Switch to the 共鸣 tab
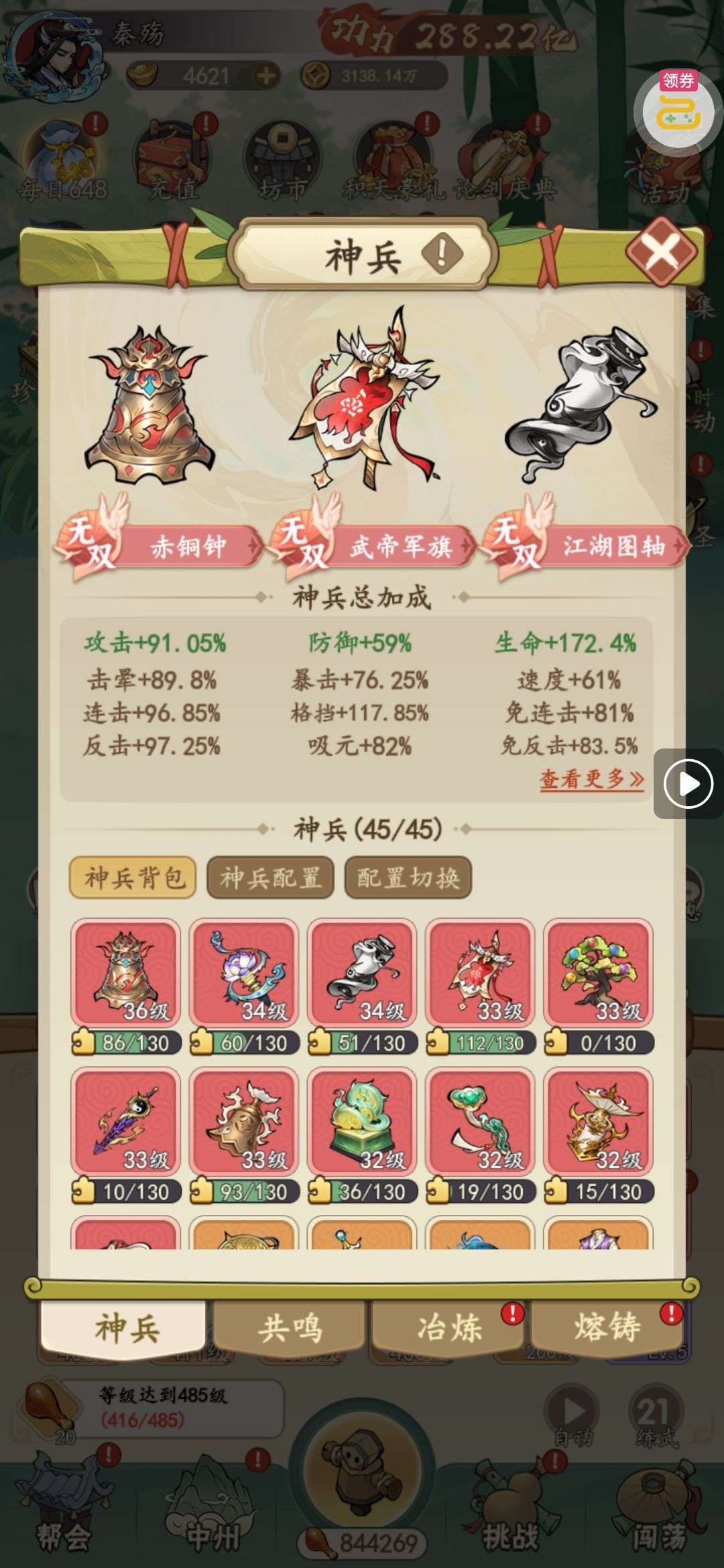The height and width of the screenshot is (1568, 724). 290,1328
